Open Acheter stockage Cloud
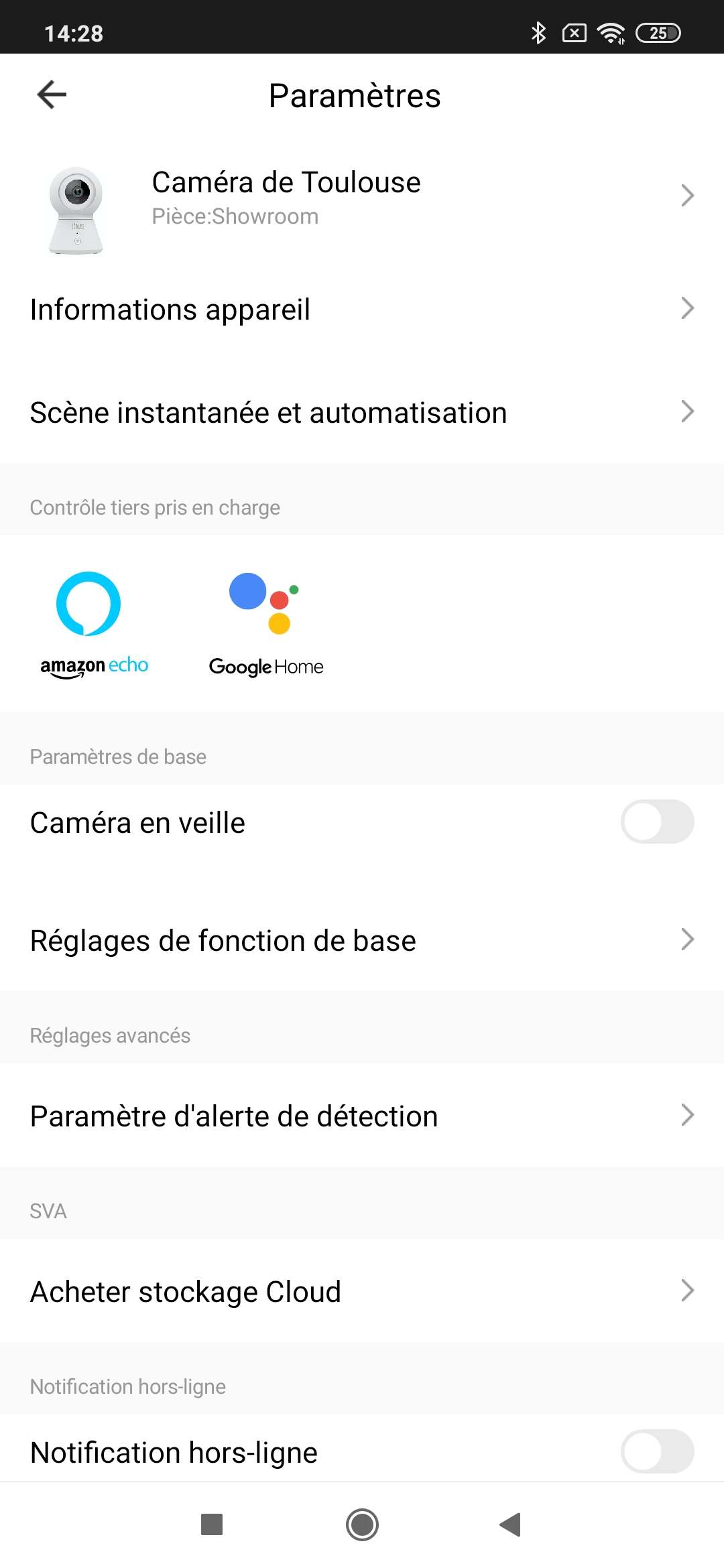This screenshot has width=724, height=1568. [x=362, y=1291]
